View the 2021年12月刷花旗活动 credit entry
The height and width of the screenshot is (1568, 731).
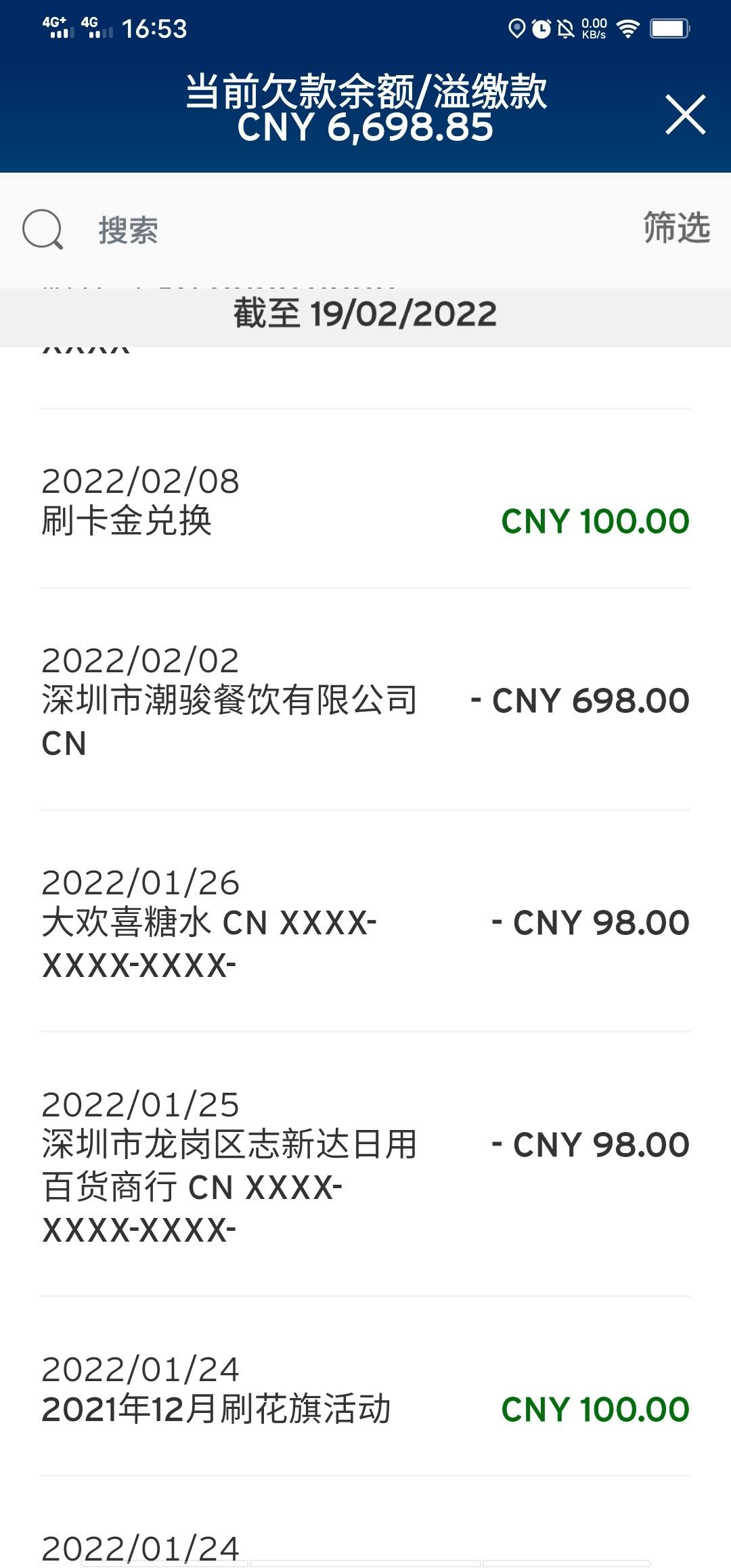tap(365, 1387)
